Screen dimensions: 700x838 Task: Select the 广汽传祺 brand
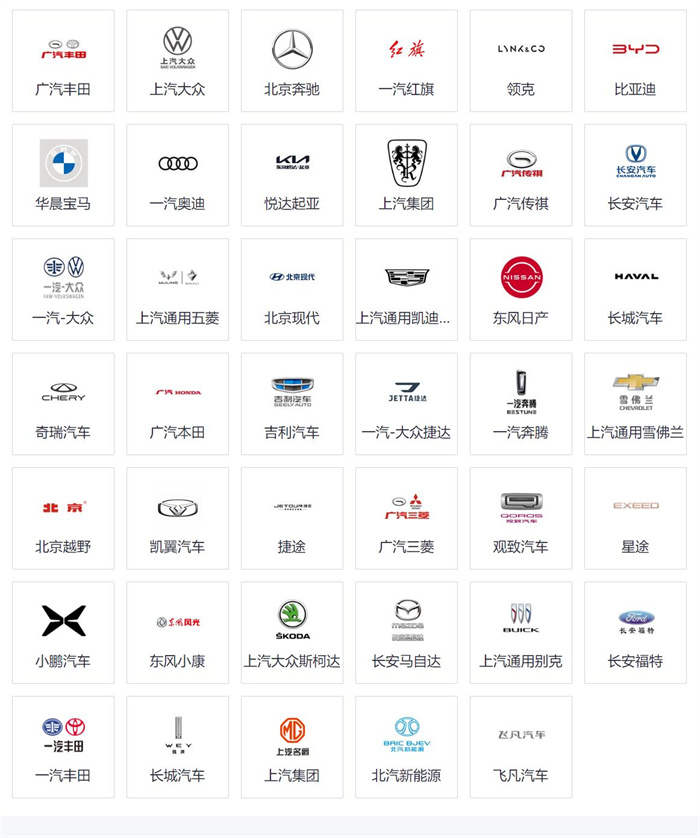(x=521, y=175)
